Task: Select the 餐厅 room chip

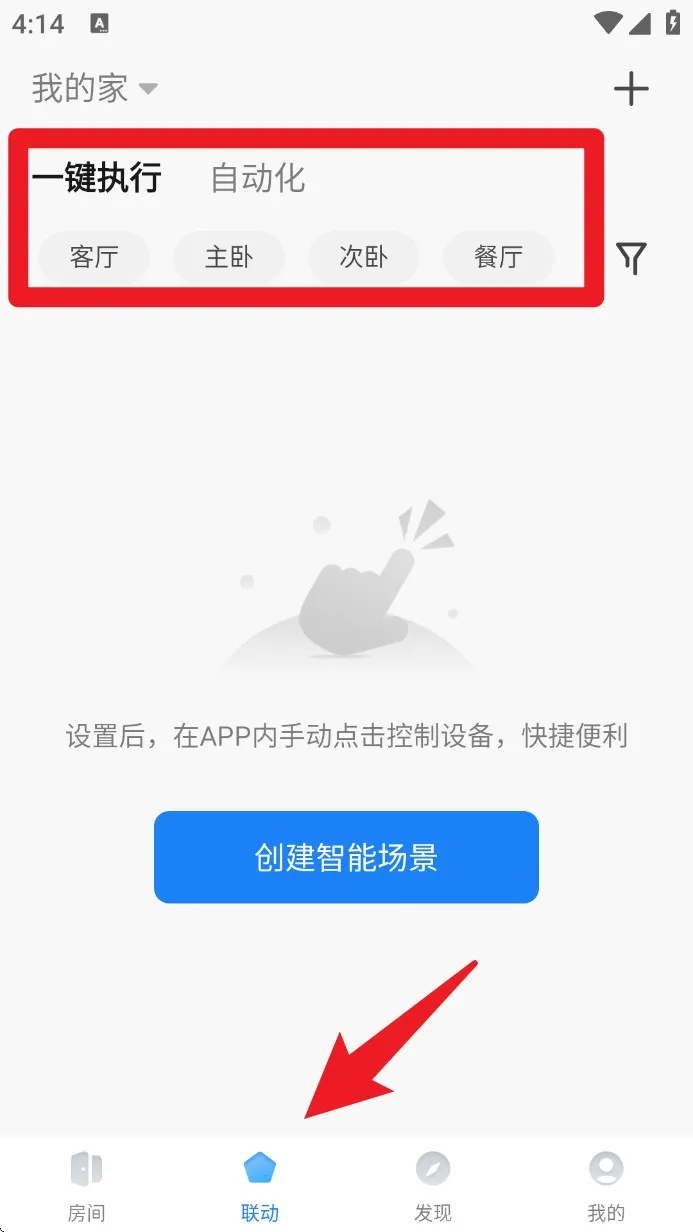Action: [x=498, y=257]
